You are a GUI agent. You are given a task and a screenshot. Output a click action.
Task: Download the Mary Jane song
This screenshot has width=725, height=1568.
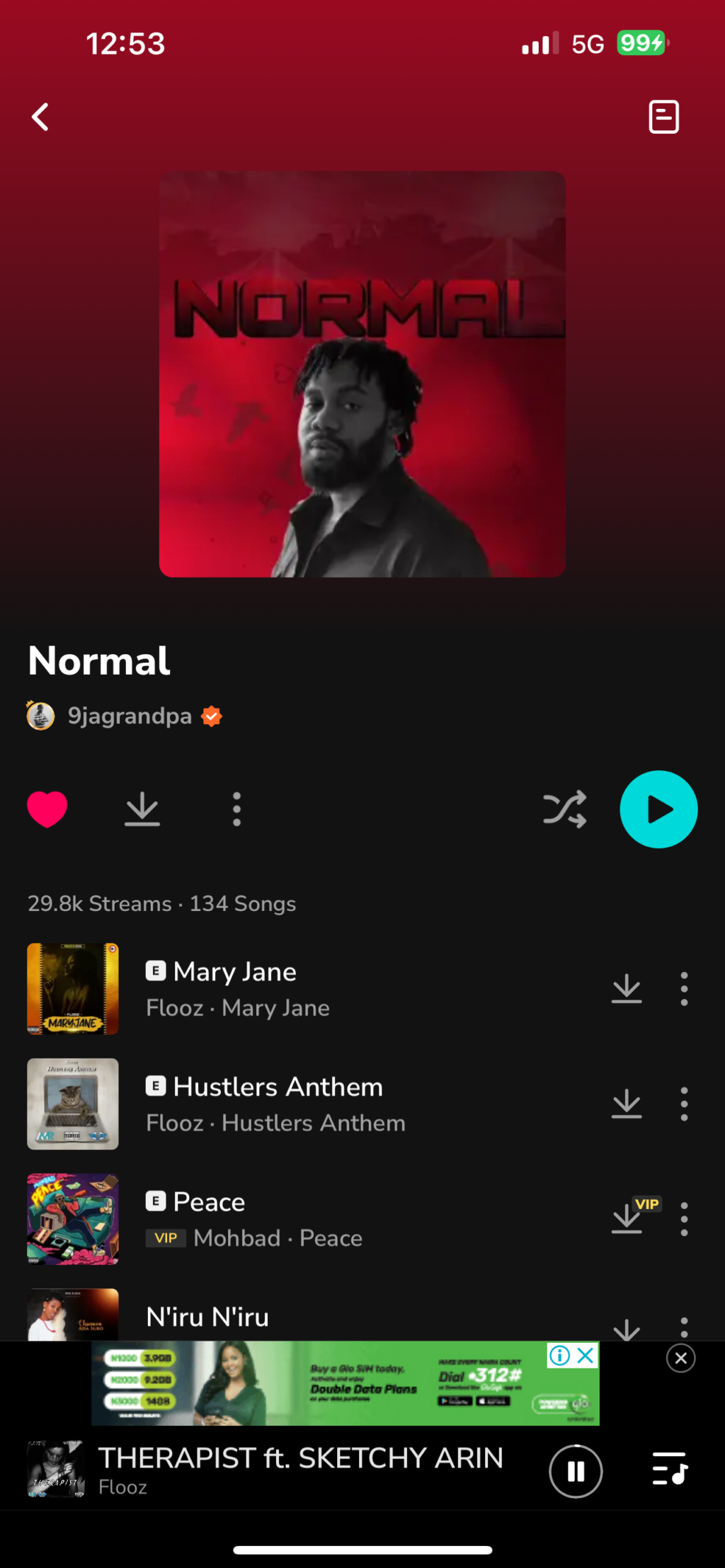(627, 988)
